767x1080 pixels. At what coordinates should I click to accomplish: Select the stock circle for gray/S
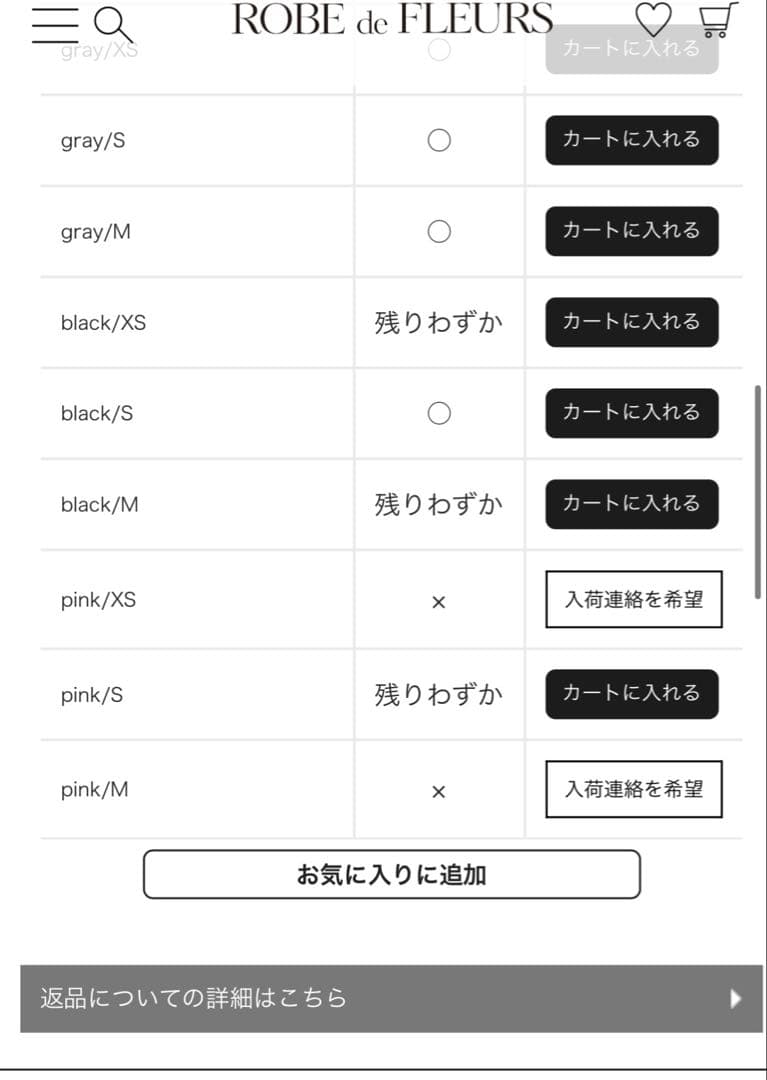pos(438,140)
